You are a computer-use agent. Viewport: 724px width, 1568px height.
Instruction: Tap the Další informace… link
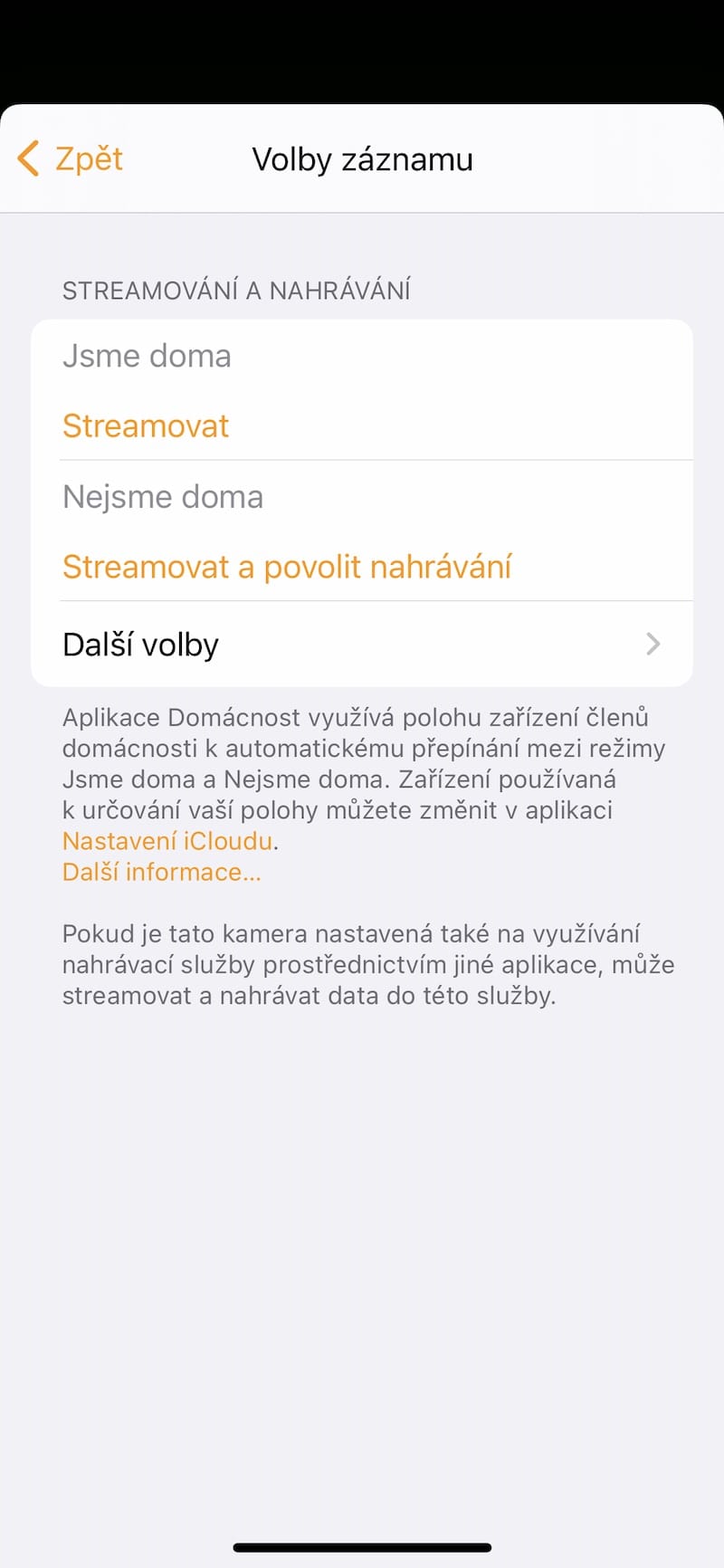162,872
